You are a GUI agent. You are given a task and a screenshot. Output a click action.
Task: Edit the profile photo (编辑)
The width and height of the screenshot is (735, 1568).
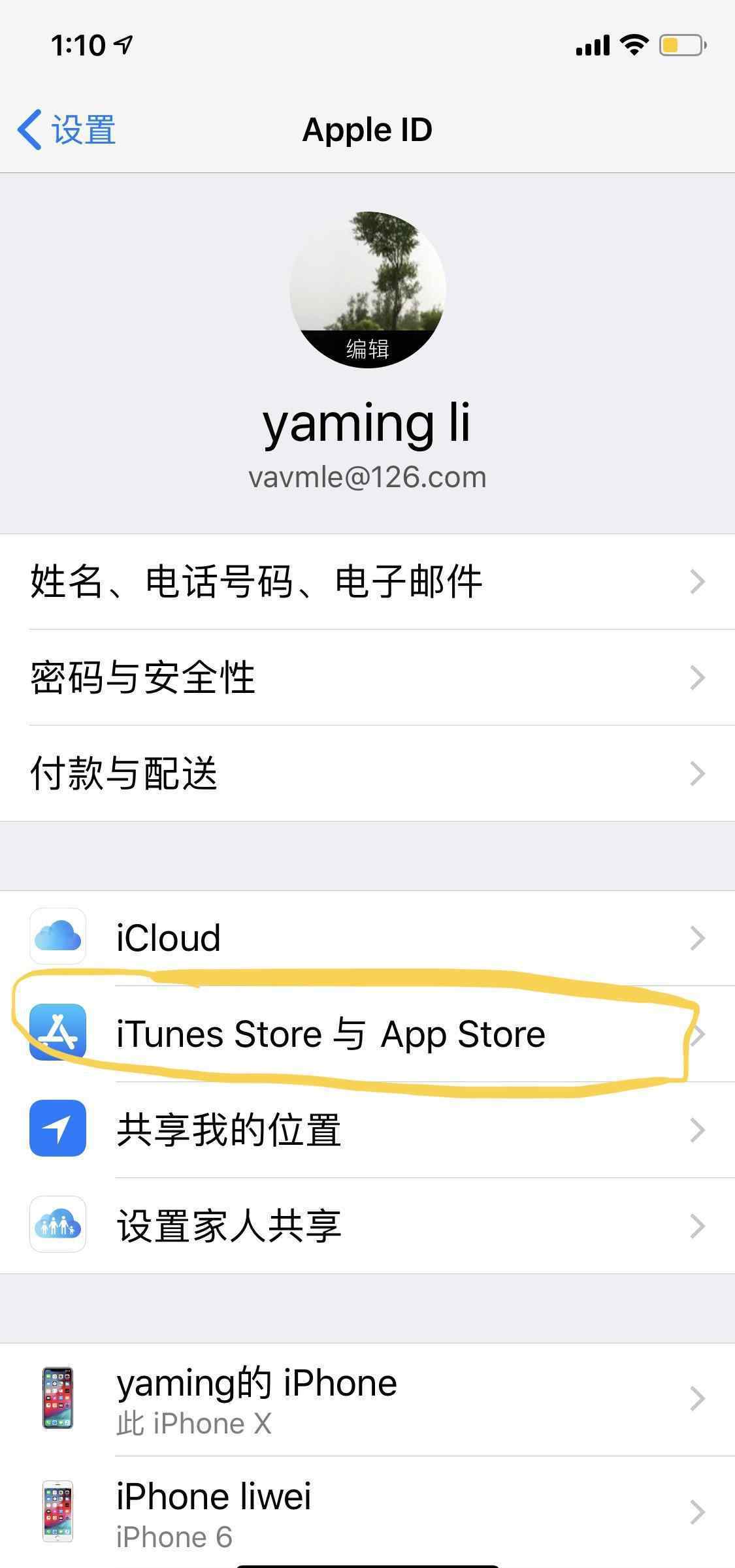pyautogui.click(x=367, y=348)
